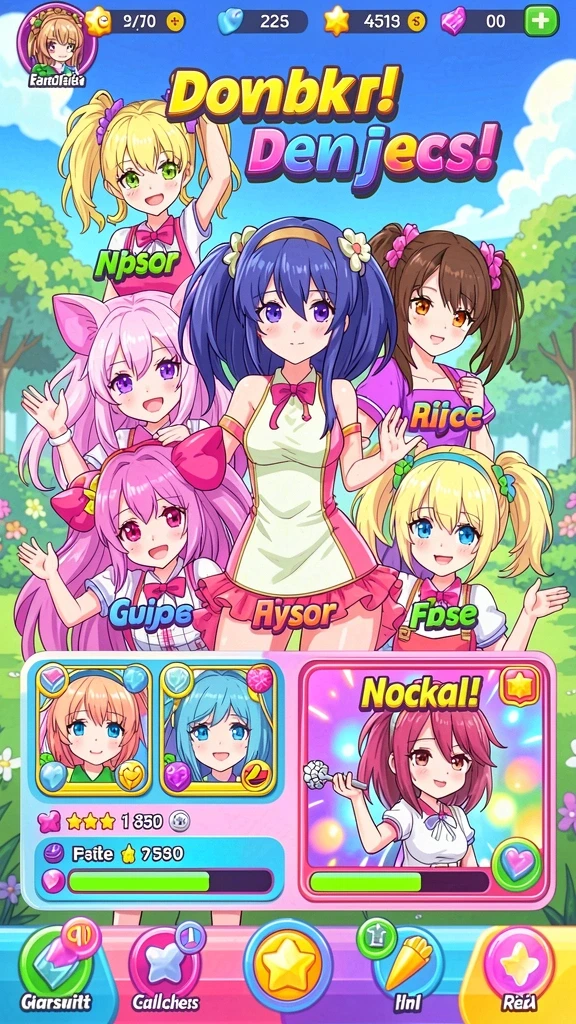Open the blue-haired character card

tap(219, 728)
